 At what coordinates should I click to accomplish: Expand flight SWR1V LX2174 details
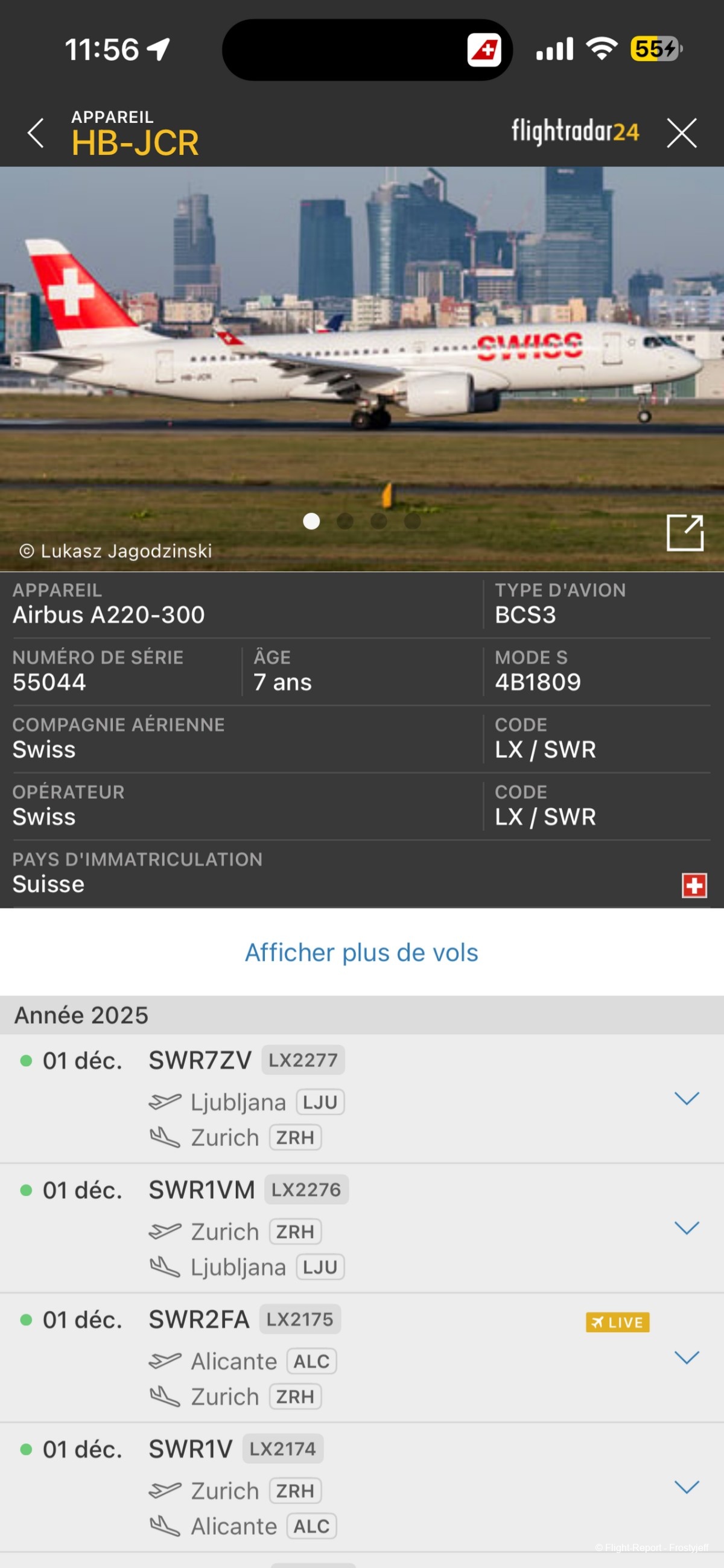coord(686,1487)
